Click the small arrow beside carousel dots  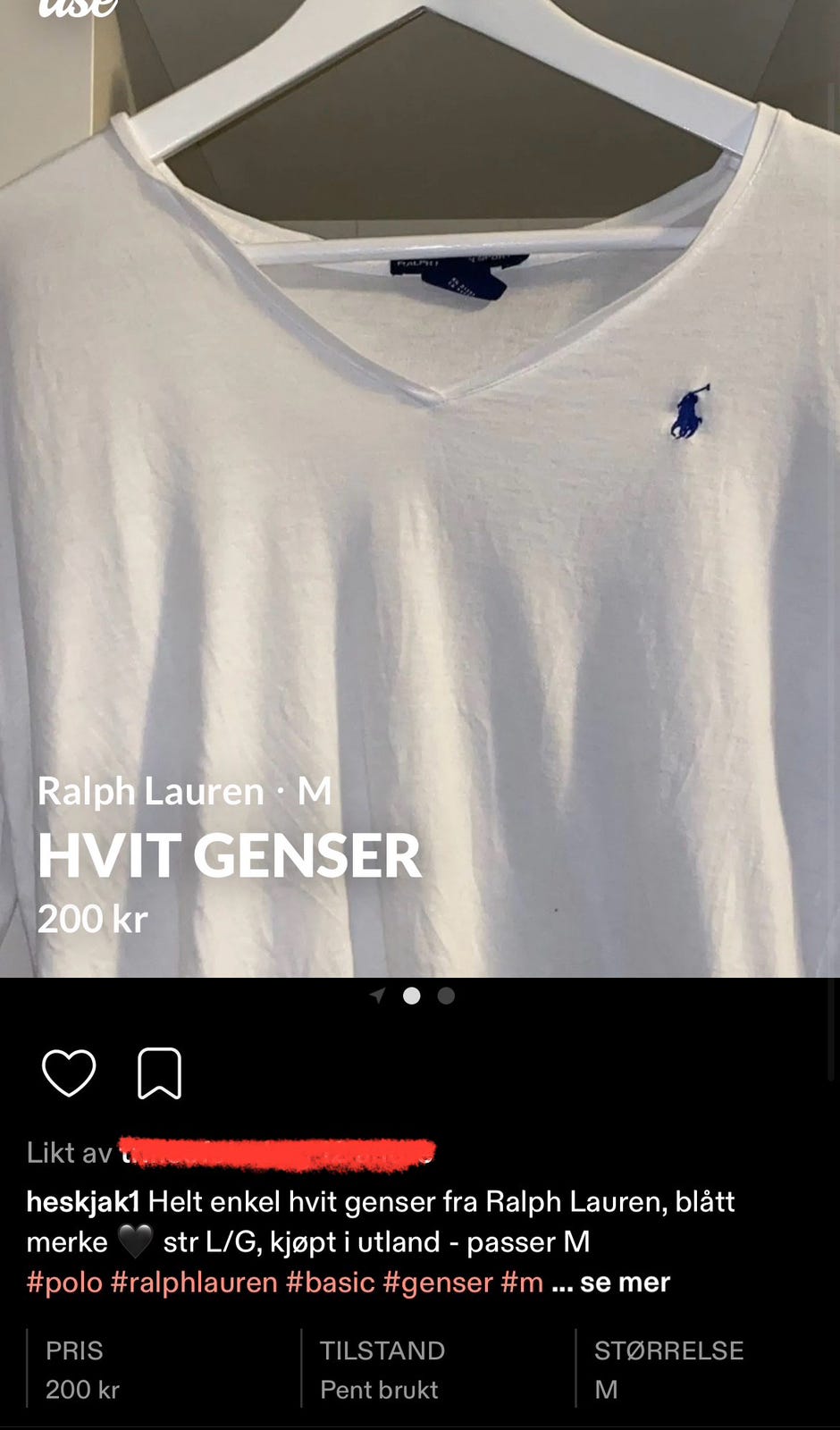point(378,996)
